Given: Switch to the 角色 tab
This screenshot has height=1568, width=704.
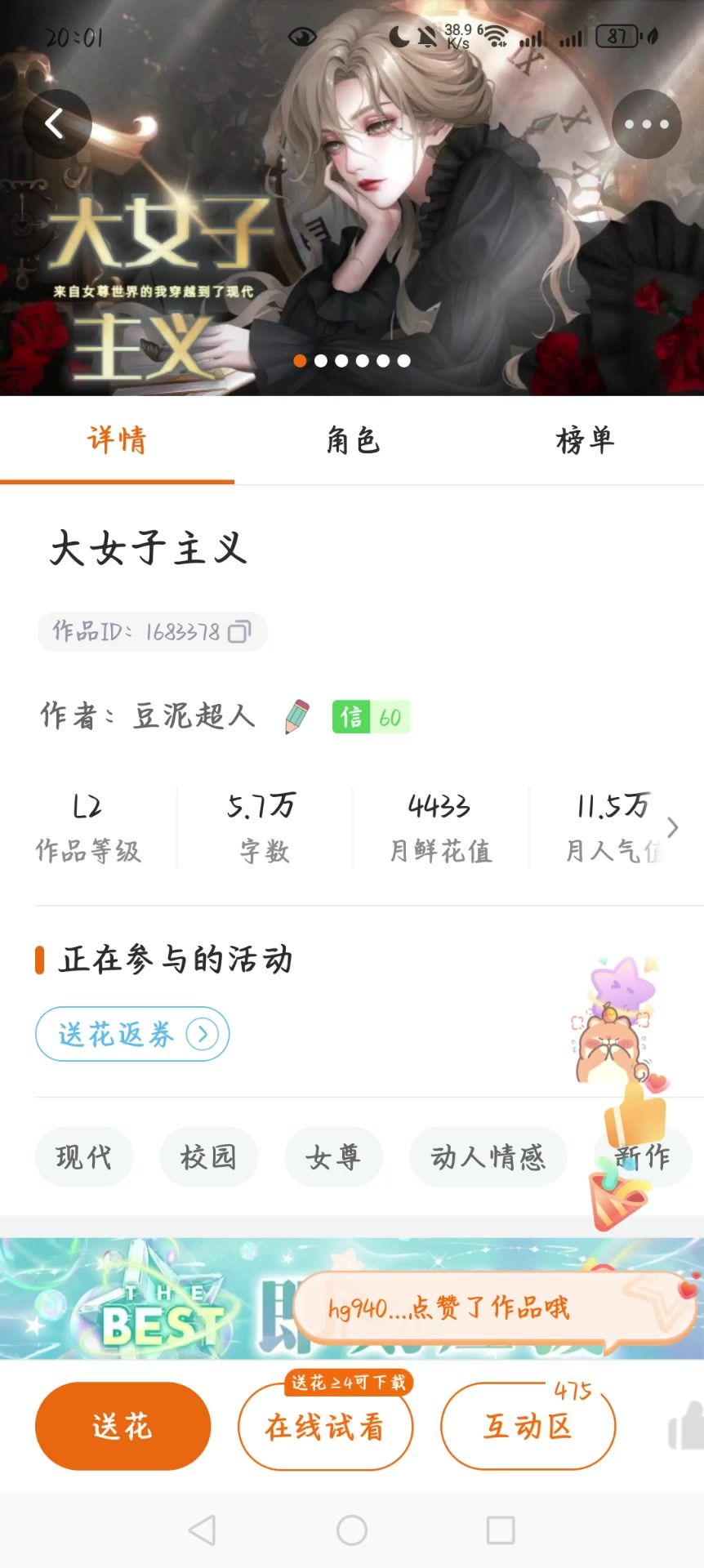Looking at the screenshot, I should click(x=352, y=441).
